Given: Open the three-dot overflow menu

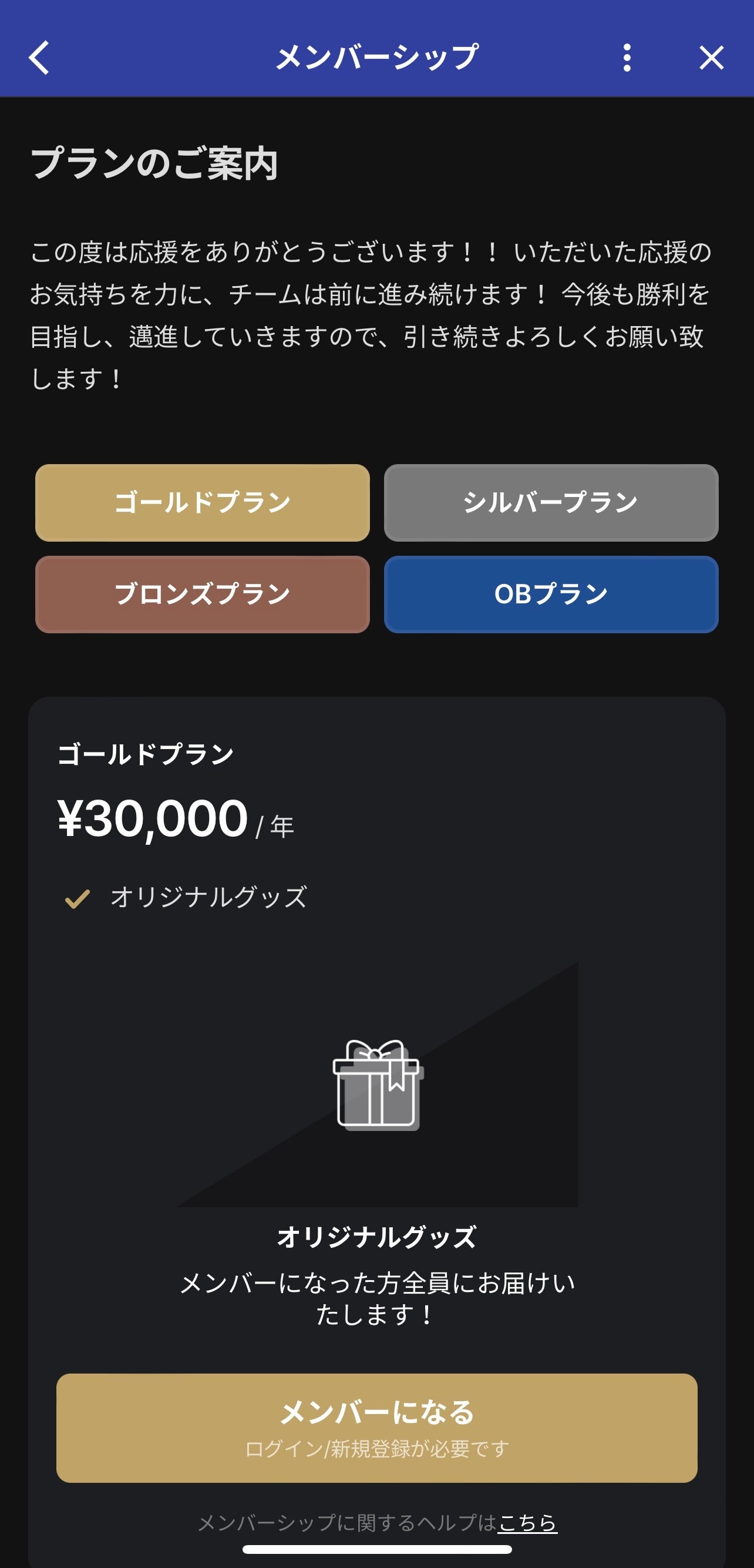Looking at the screenshot, I should 627,58.
